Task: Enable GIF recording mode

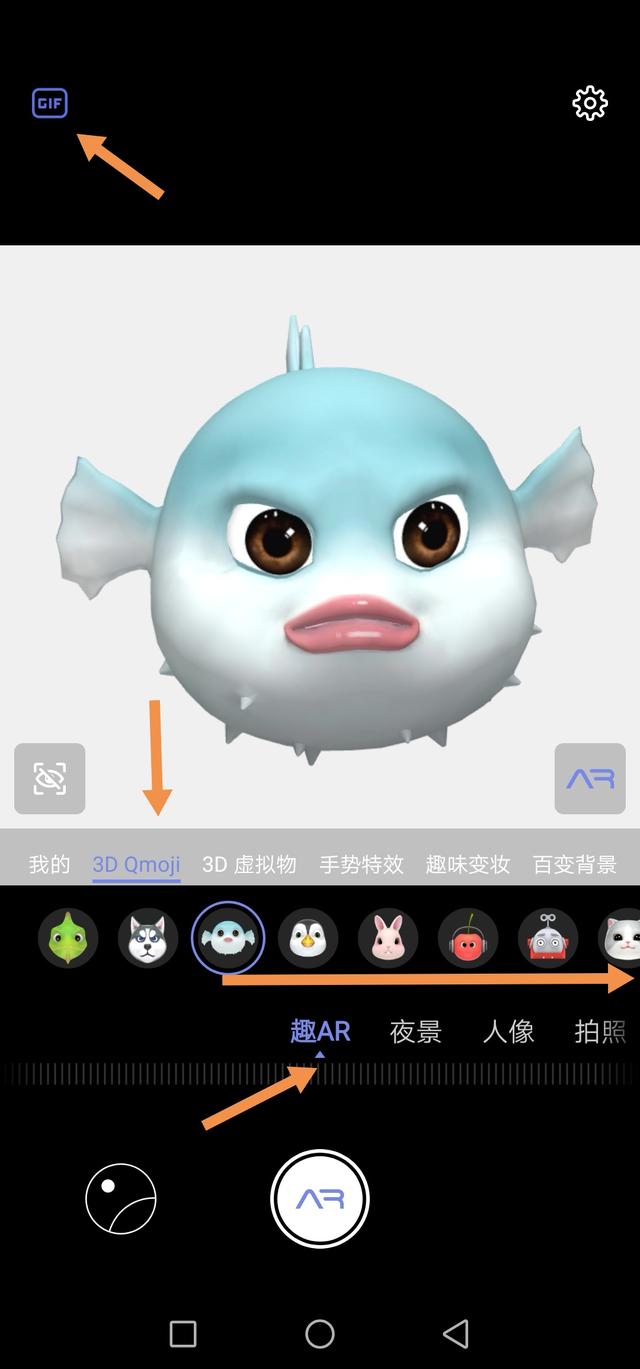Action: coord(50,103)
